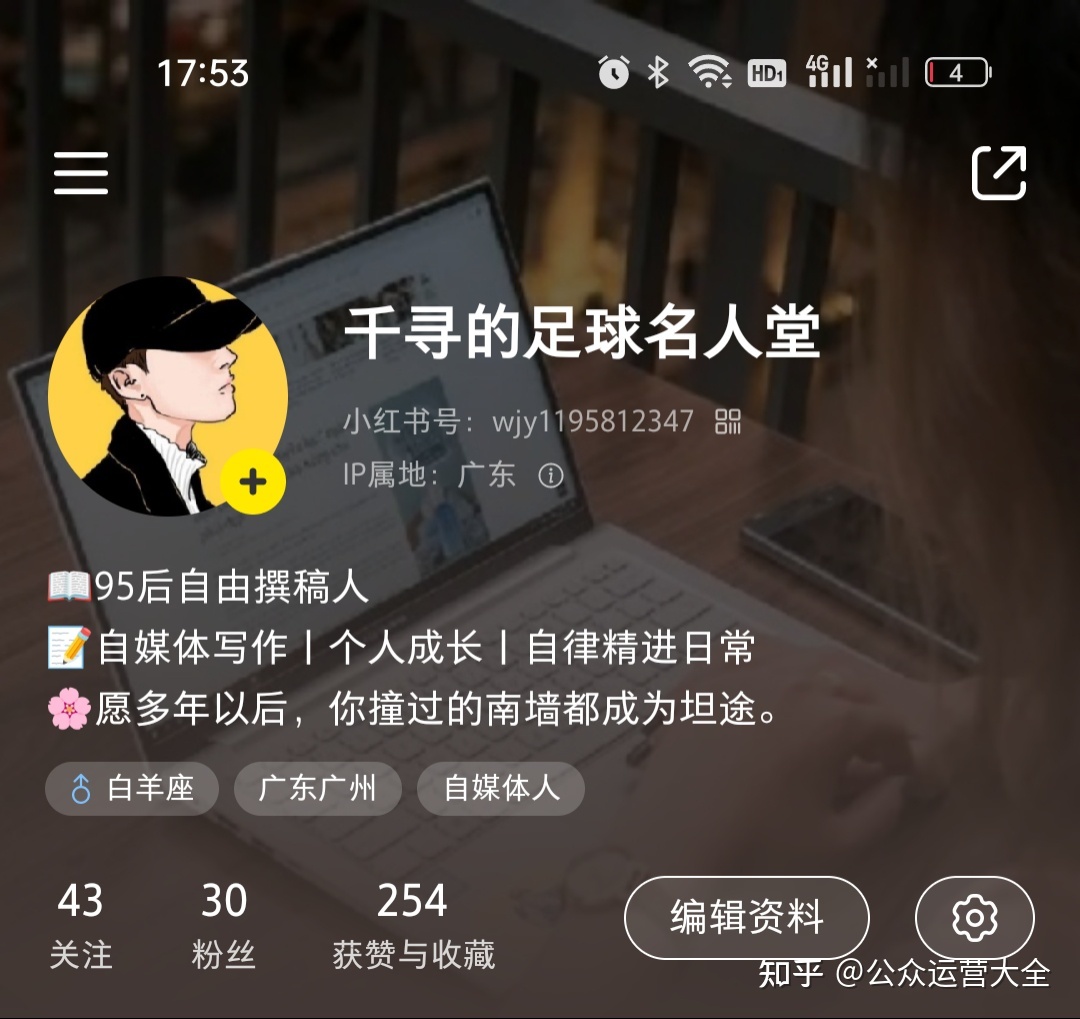Open settings gear button

tap(974, 917)
